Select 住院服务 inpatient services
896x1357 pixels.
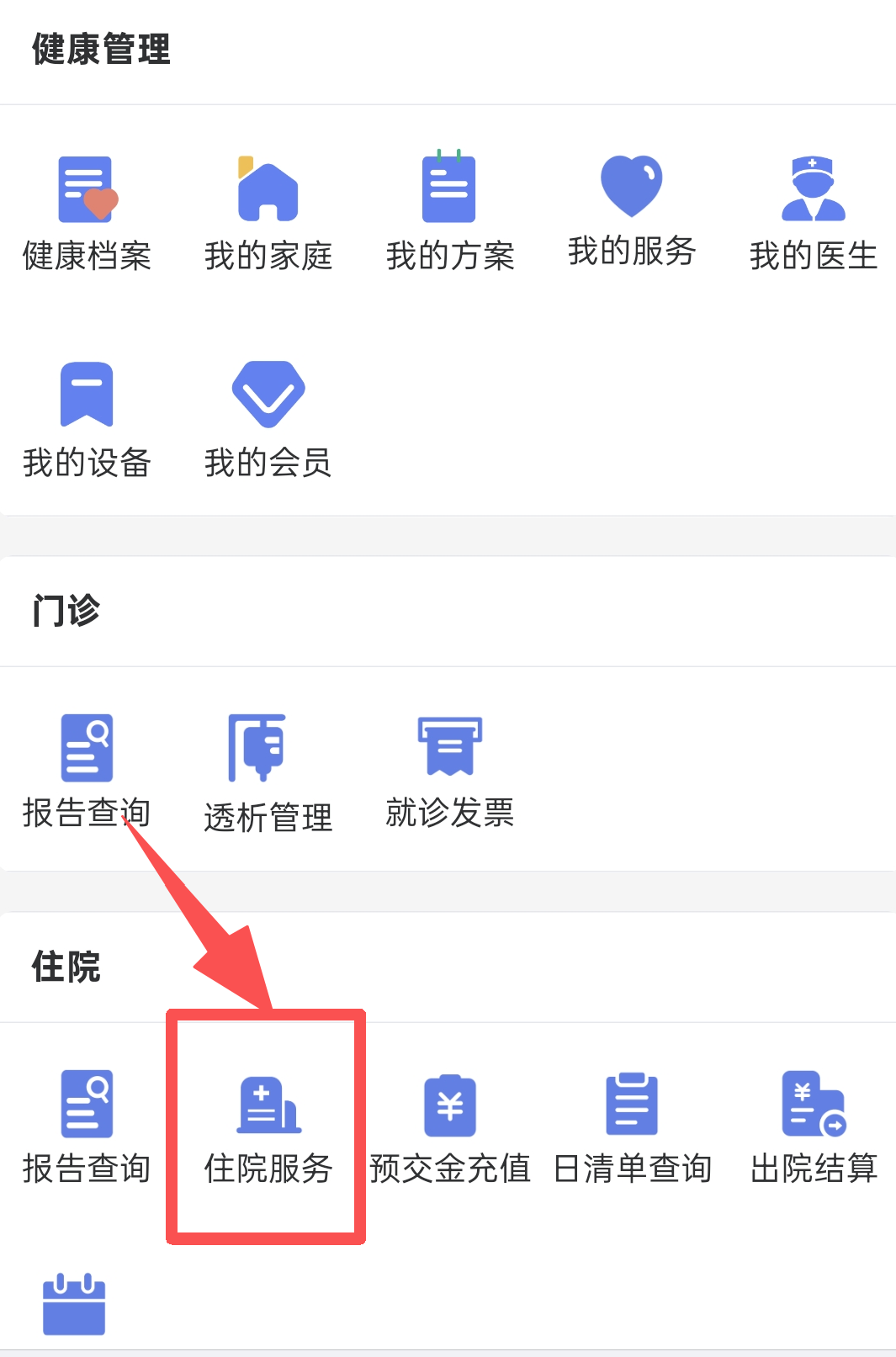tap(268, 1127)
